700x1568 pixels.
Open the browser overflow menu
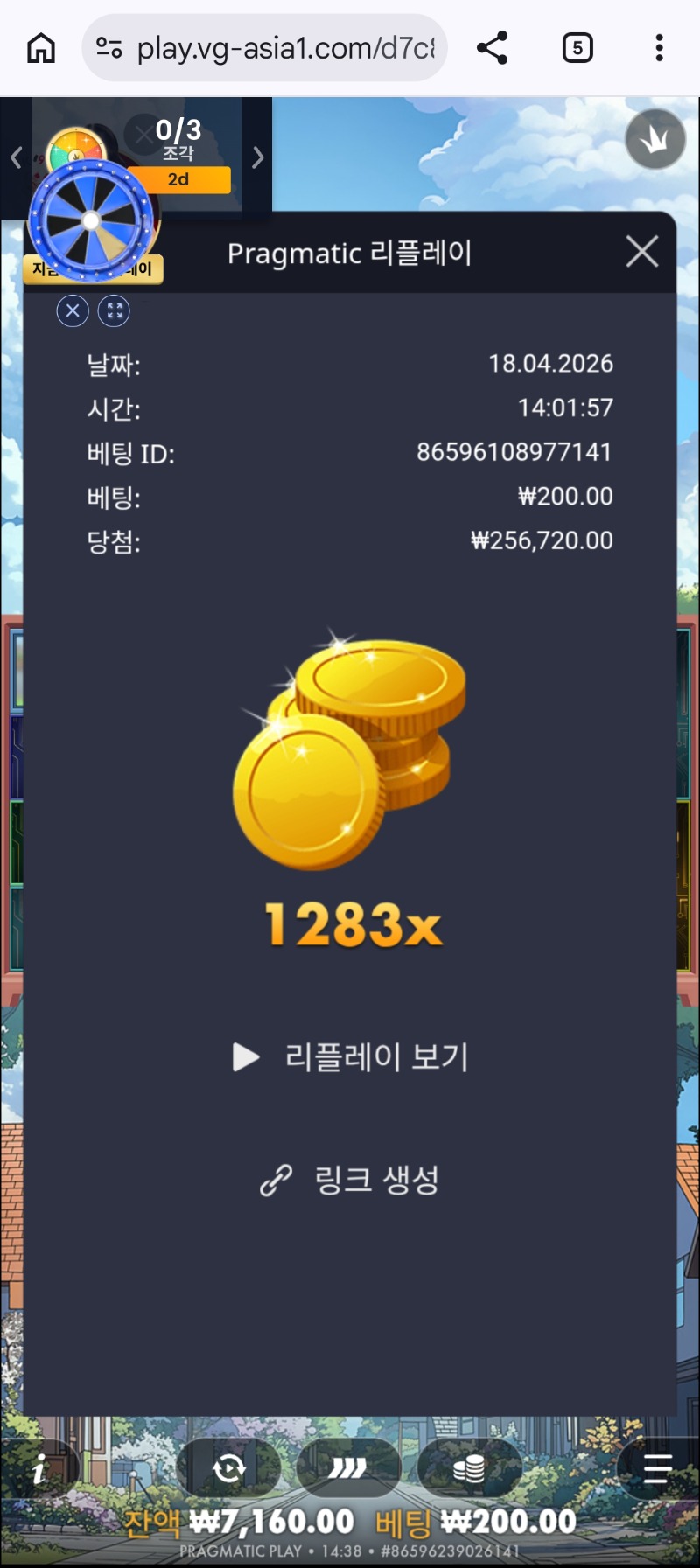coord(659,48)
